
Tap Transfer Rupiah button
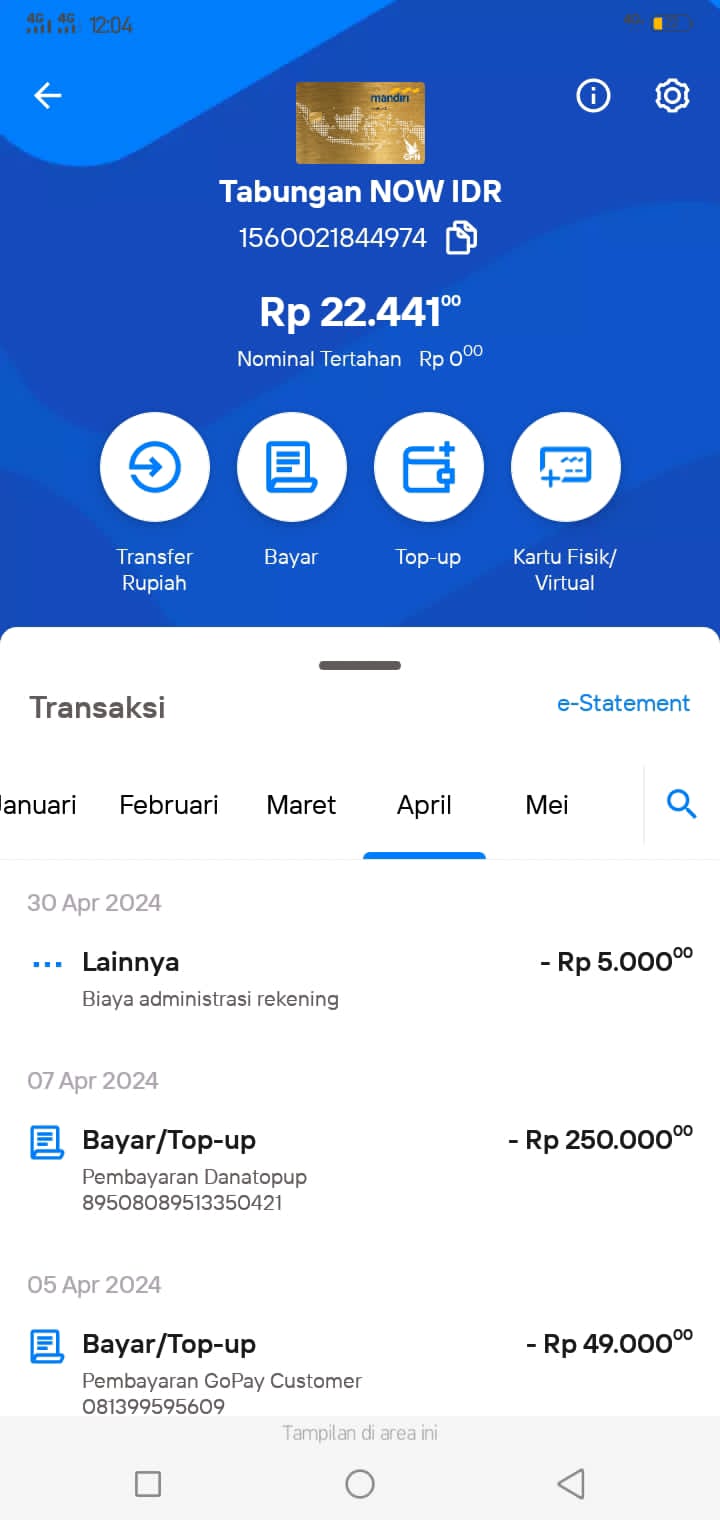point(155,467)
